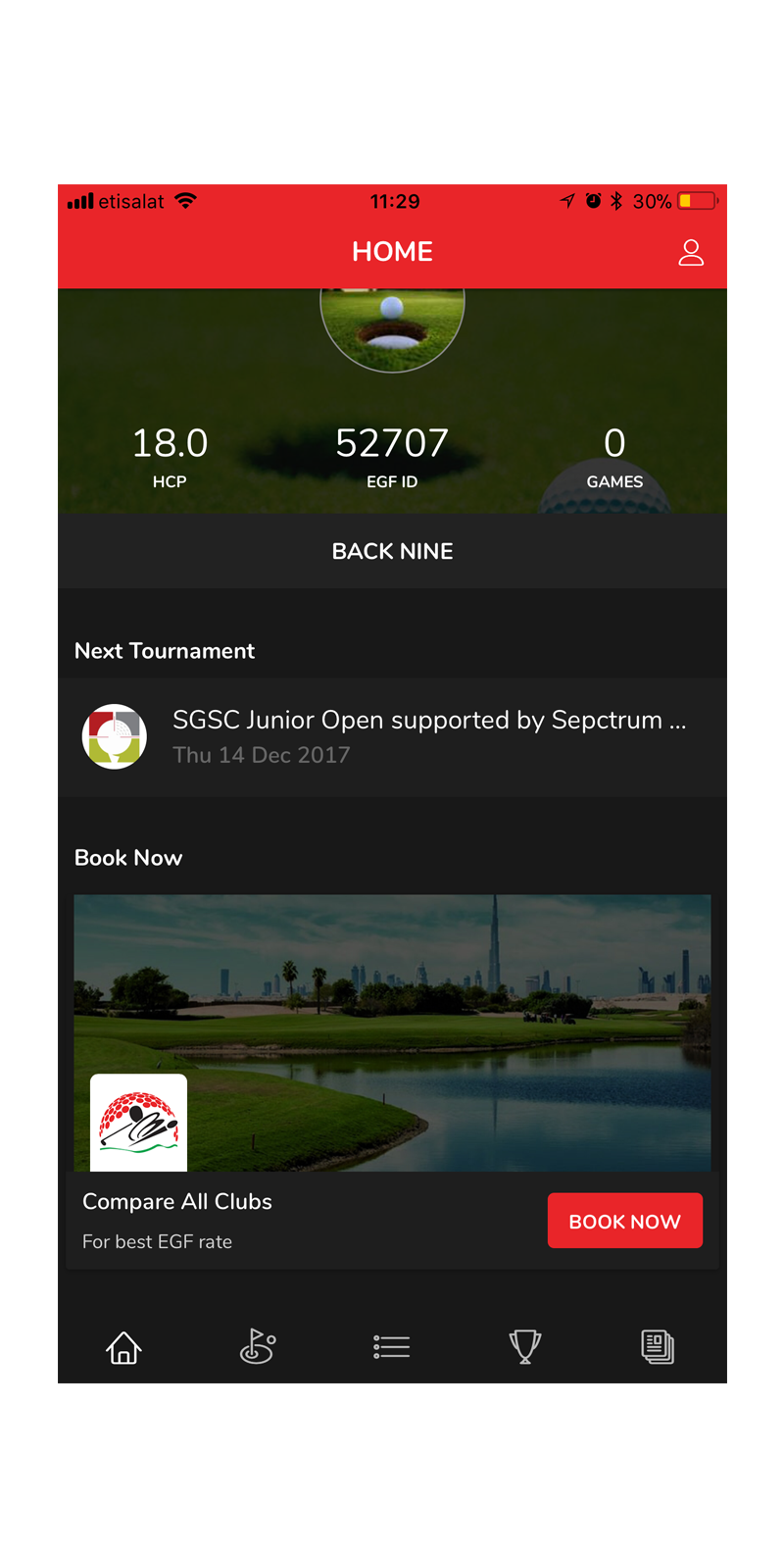This screenshot has height=1555, width=784.
Task: Open the user profile icon
Action: [x=691, y=253]
